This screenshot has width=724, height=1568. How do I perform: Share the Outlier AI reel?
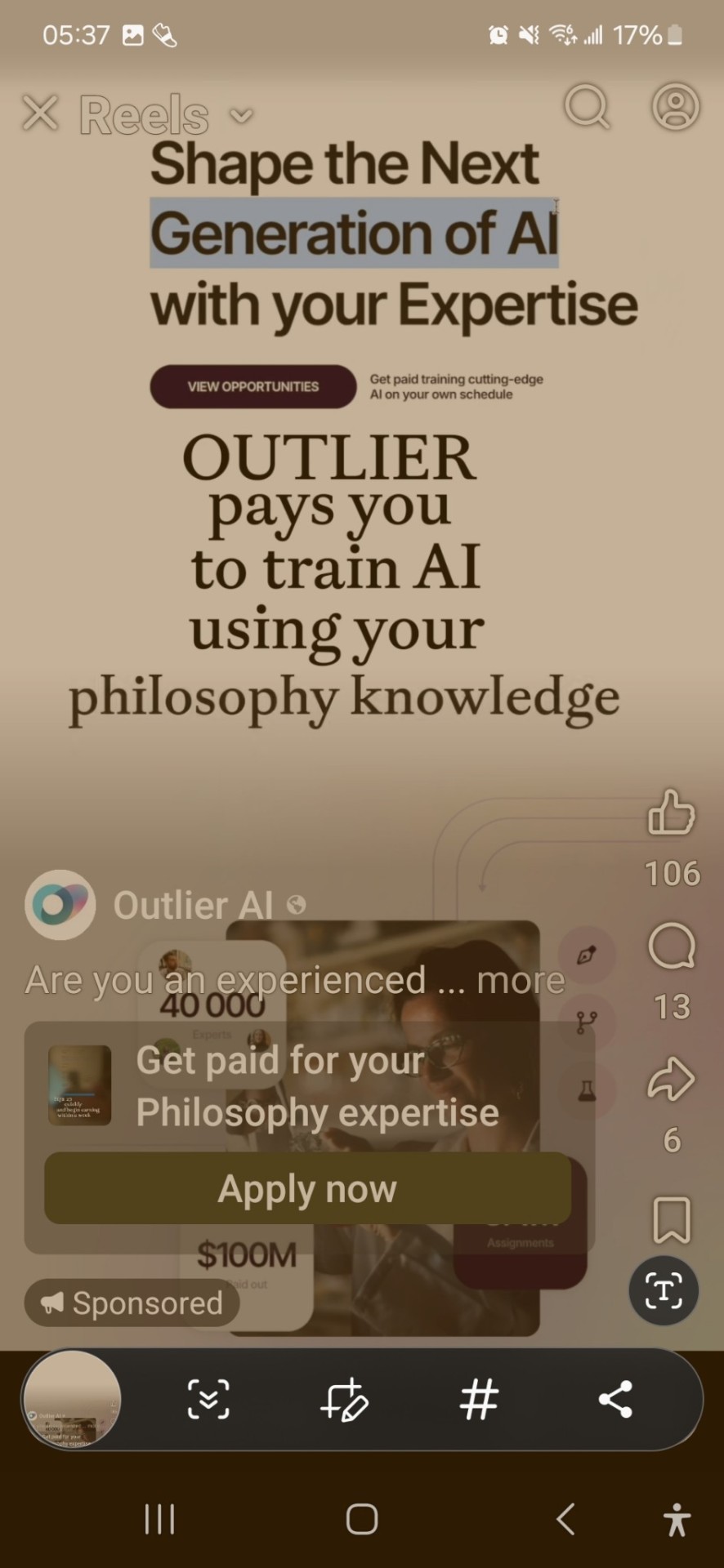[671, 1079]
